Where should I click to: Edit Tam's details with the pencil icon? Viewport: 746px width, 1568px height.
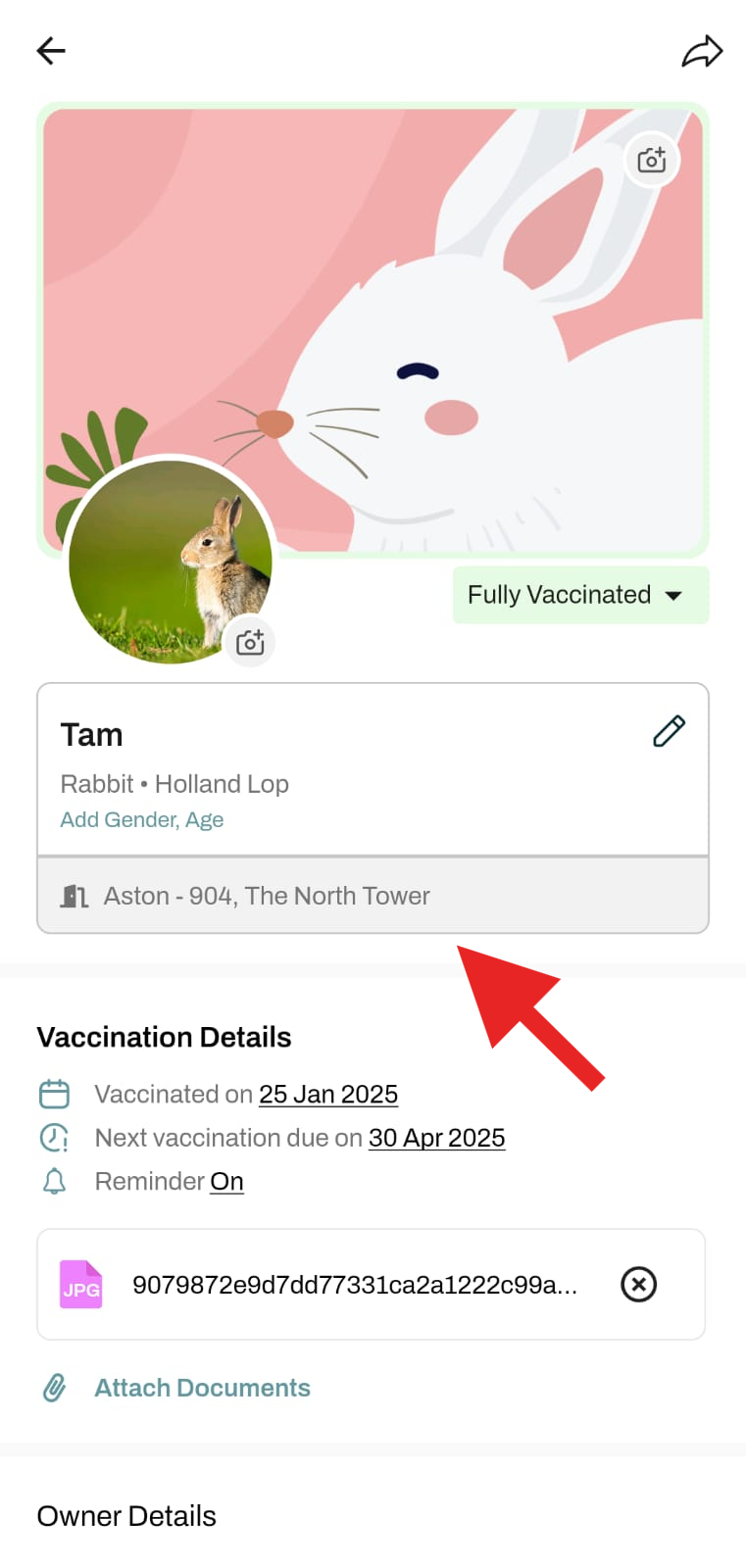(670, 731)
